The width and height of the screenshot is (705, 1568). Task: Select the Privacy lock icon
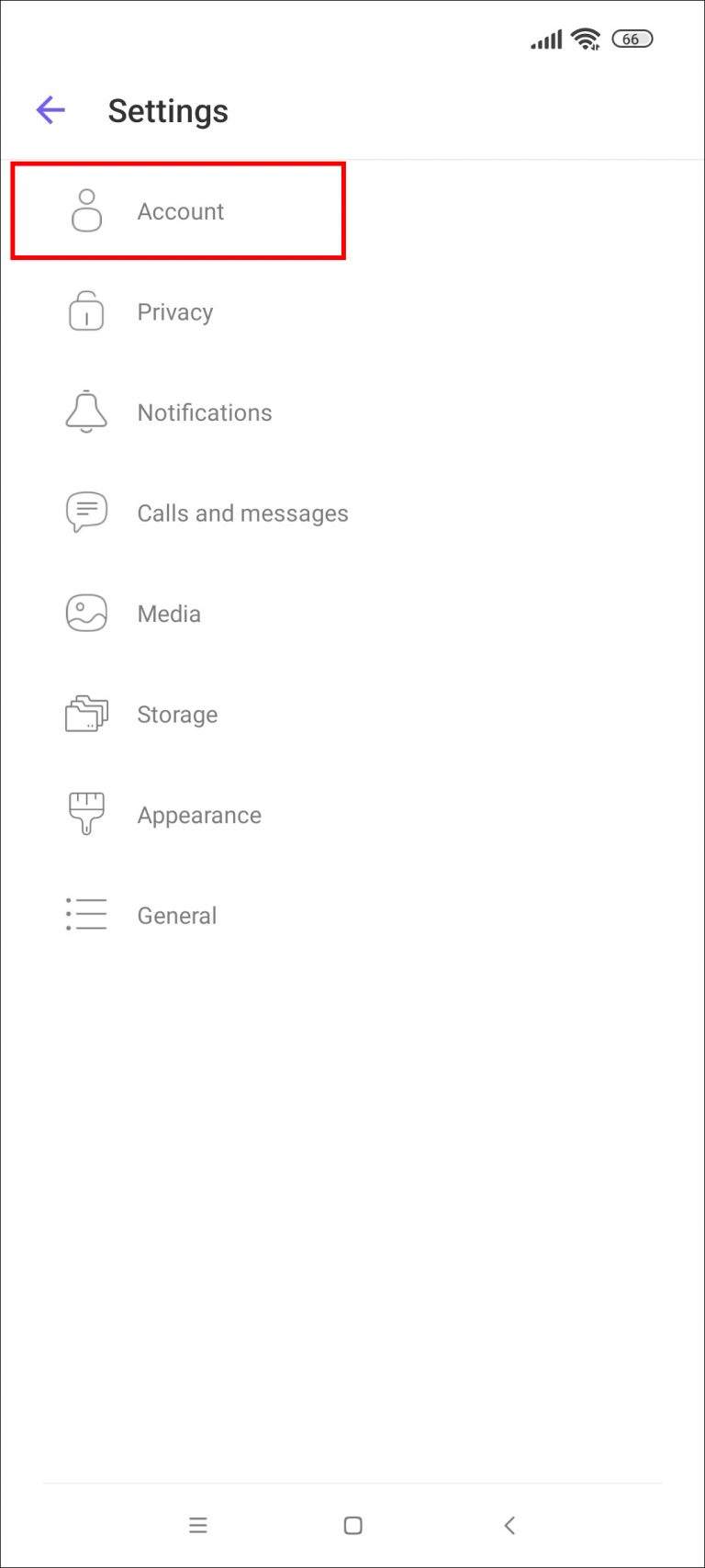[85, 311]
